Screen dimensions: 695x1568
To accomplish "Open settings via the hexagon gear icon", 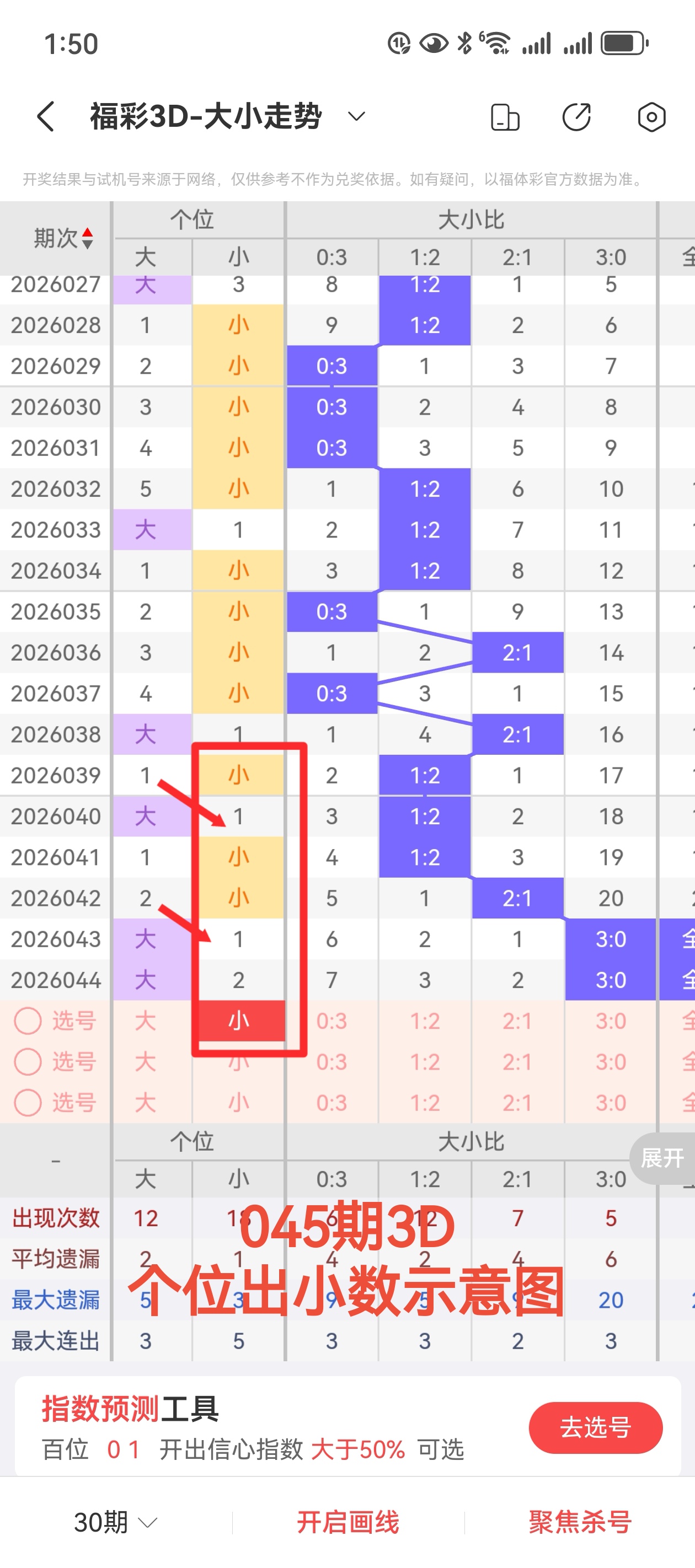I will coord(651,116).
